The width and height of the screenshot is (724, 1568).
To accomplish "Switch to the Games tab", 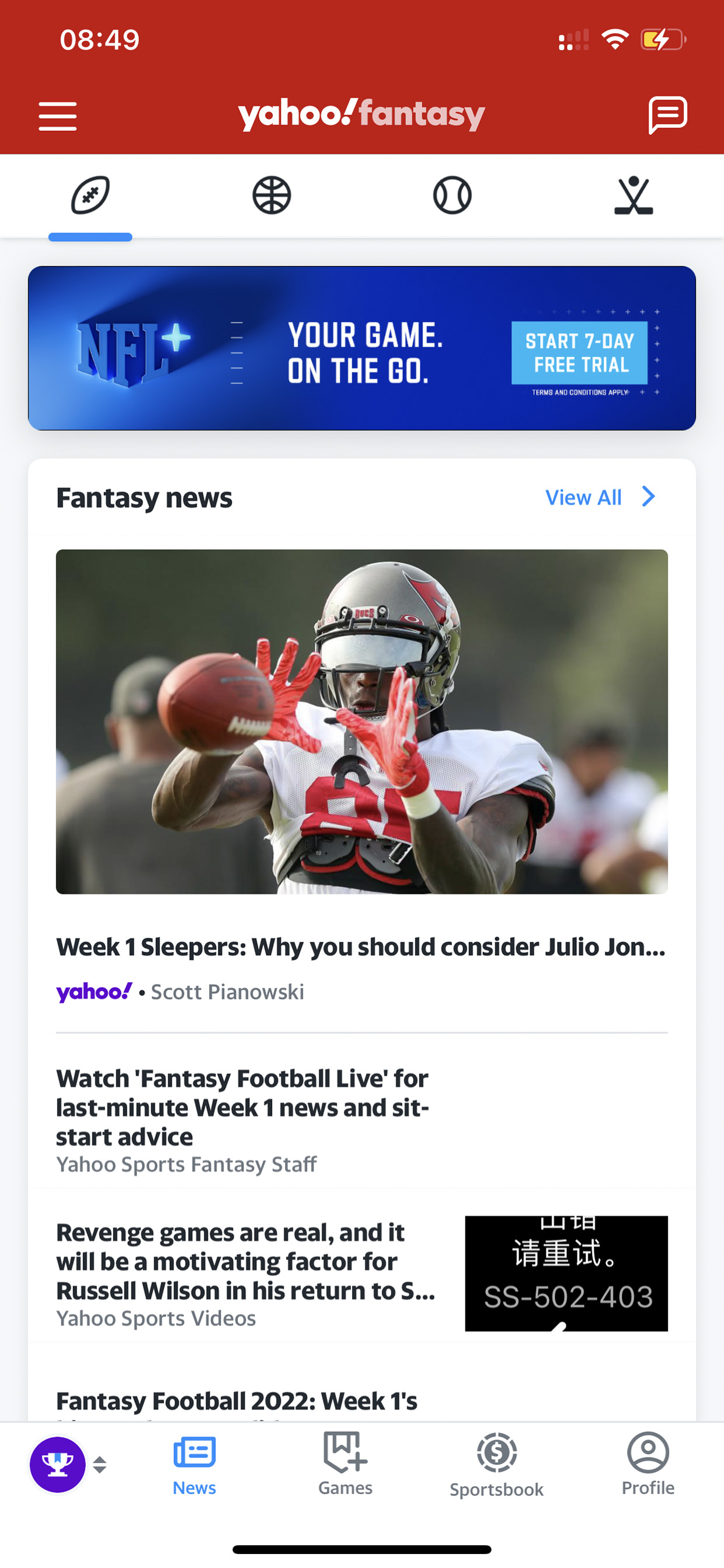I will click(345, 1465).
